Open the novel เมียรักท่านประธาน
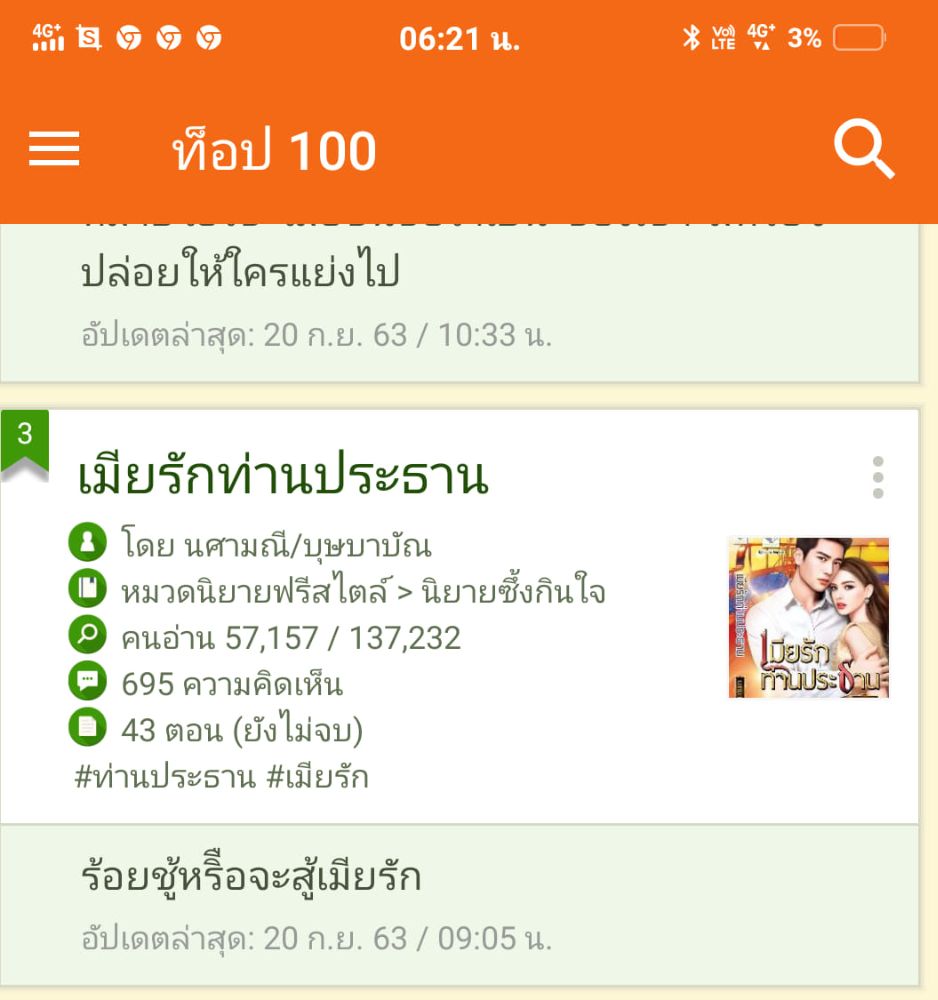Screen dimensions: 938x1000 click(x=283, y=478)
